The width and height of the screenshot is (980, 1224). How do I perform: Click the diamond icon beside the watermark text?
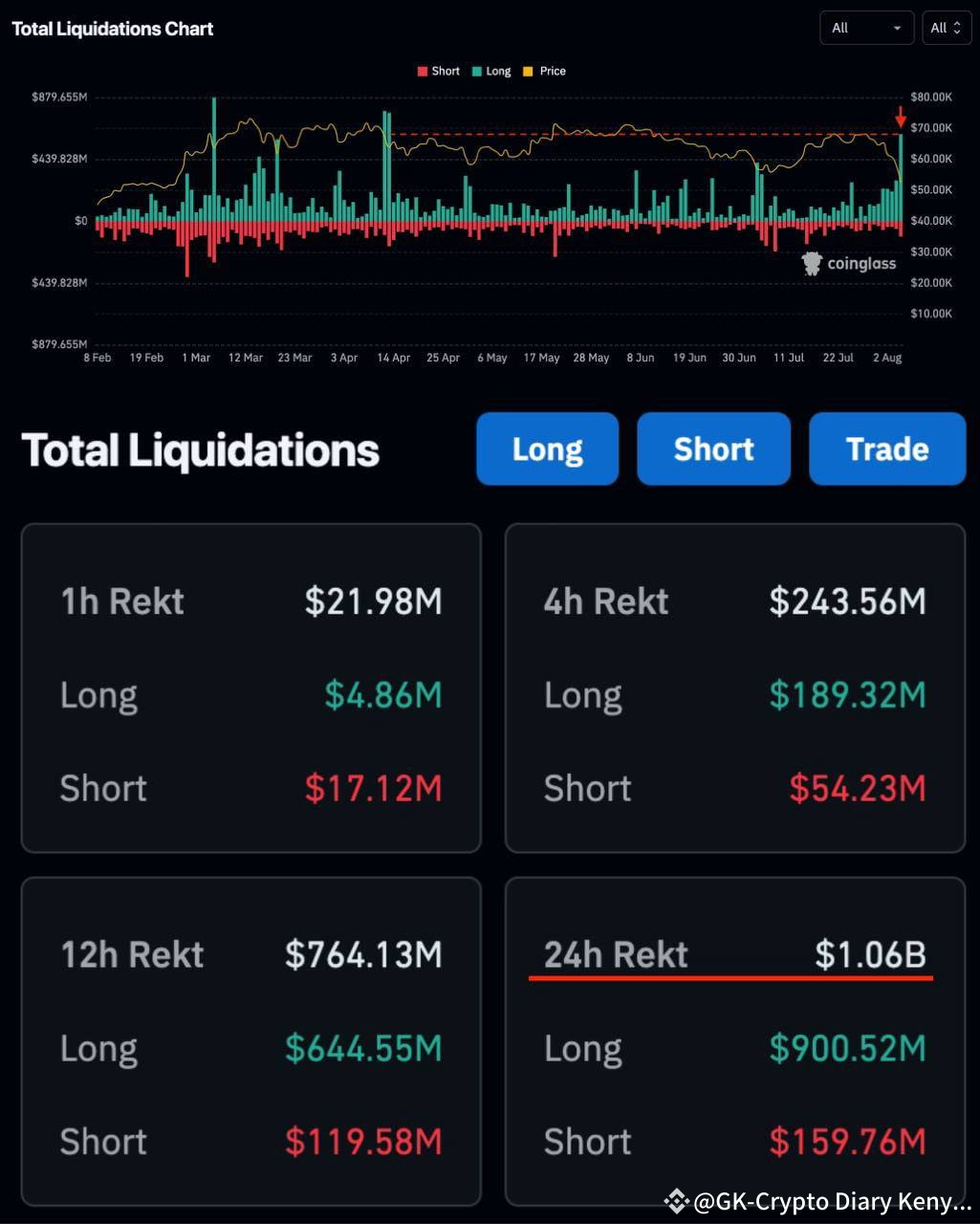point(678,1201)
